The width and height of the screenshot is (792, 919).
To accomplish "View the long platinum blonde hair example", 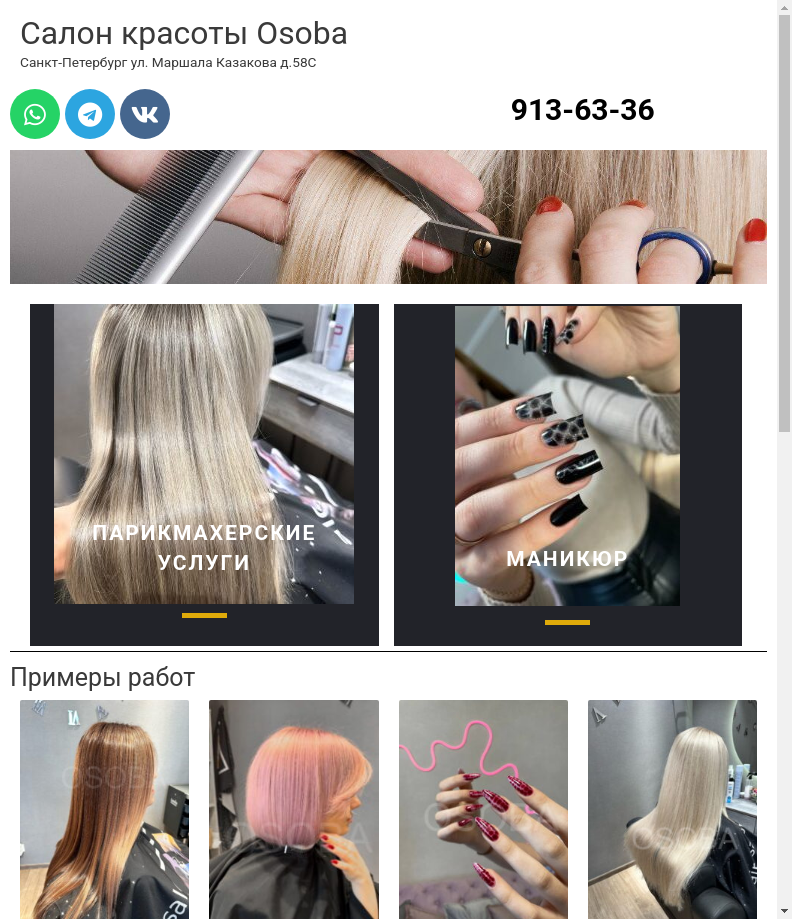I will [x=672, y=808].
